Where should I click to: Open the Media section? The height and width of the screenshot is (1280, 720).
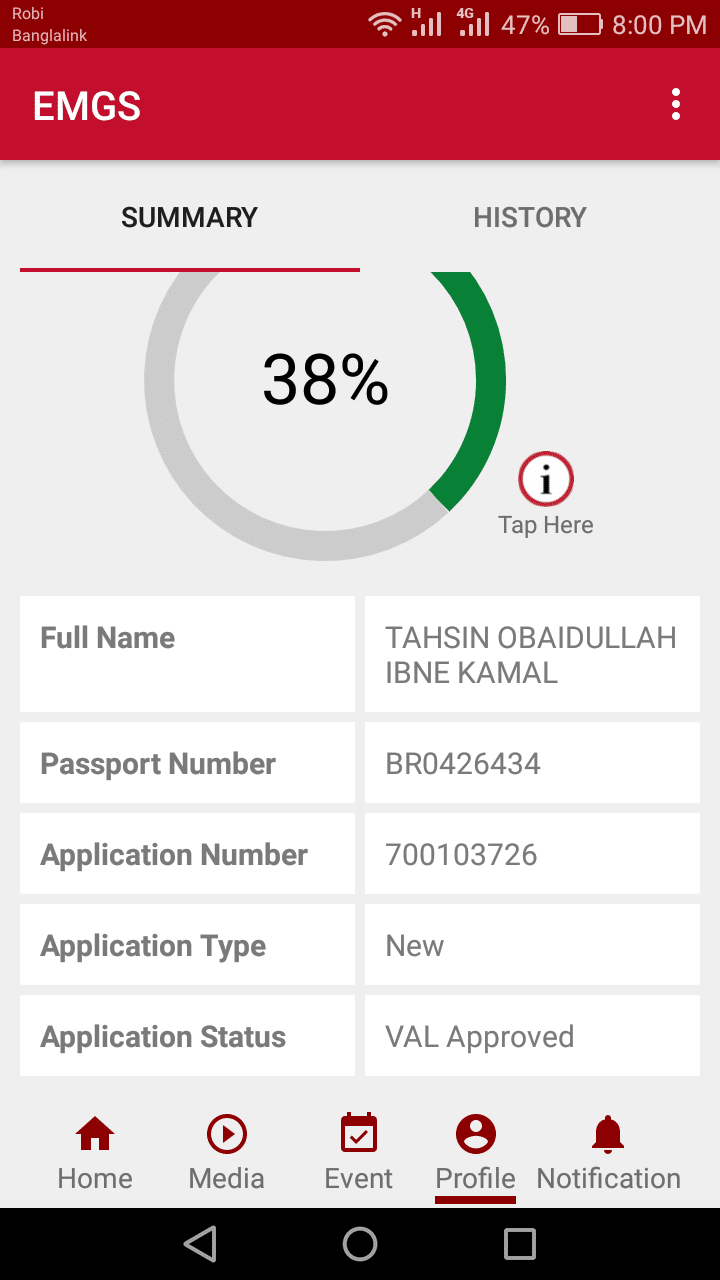[x=227, y=1154]
